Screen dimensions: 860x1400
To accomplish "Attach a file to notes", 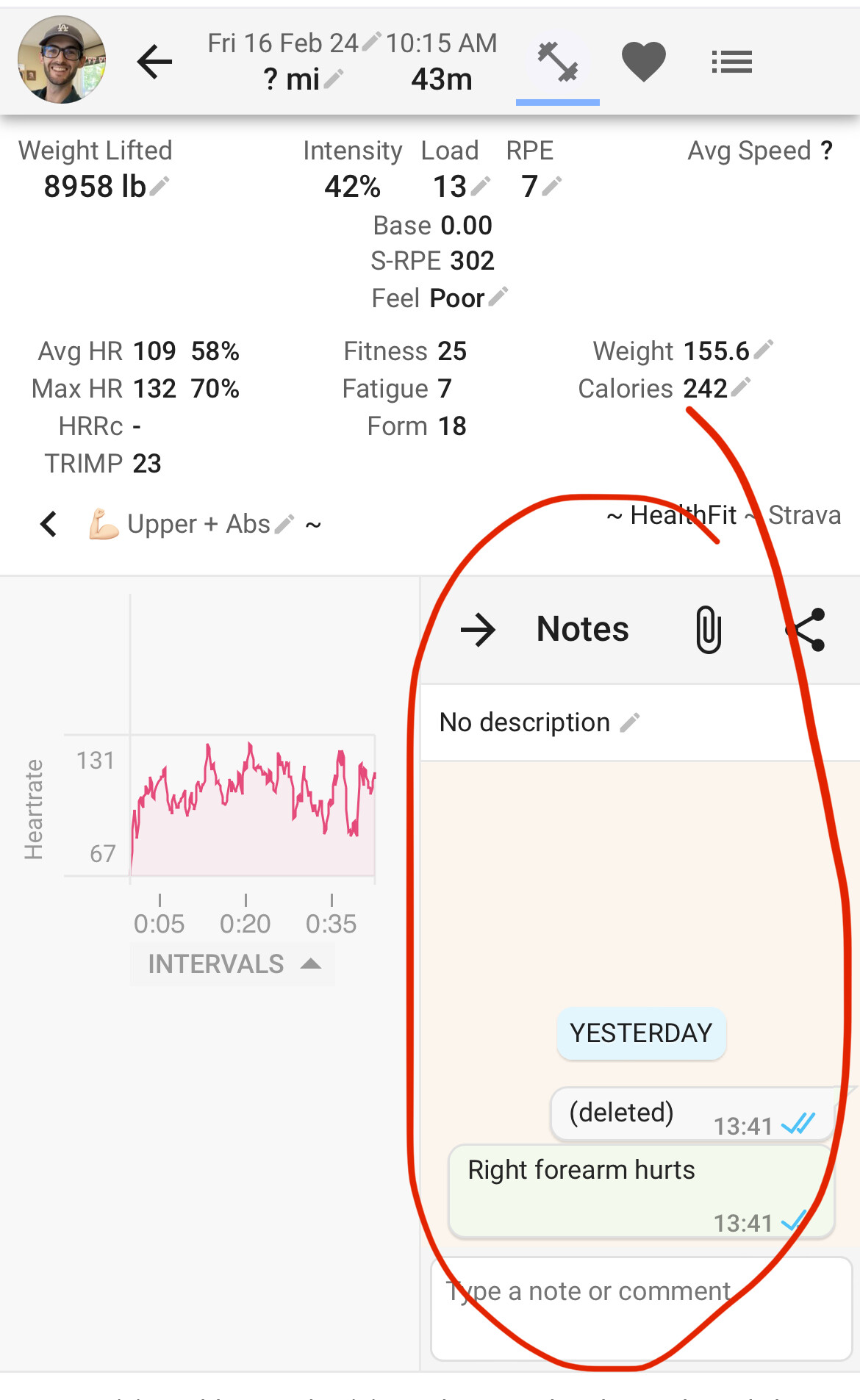I will click(708, 630).
